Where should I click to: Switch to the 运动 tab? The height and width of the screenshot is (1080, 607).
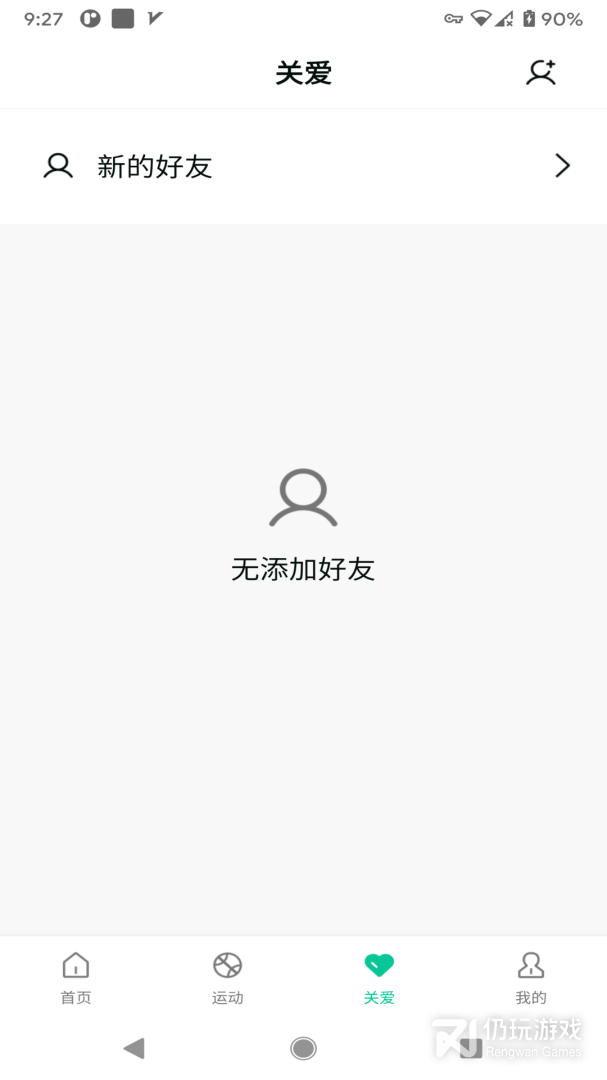coord(228,978)
